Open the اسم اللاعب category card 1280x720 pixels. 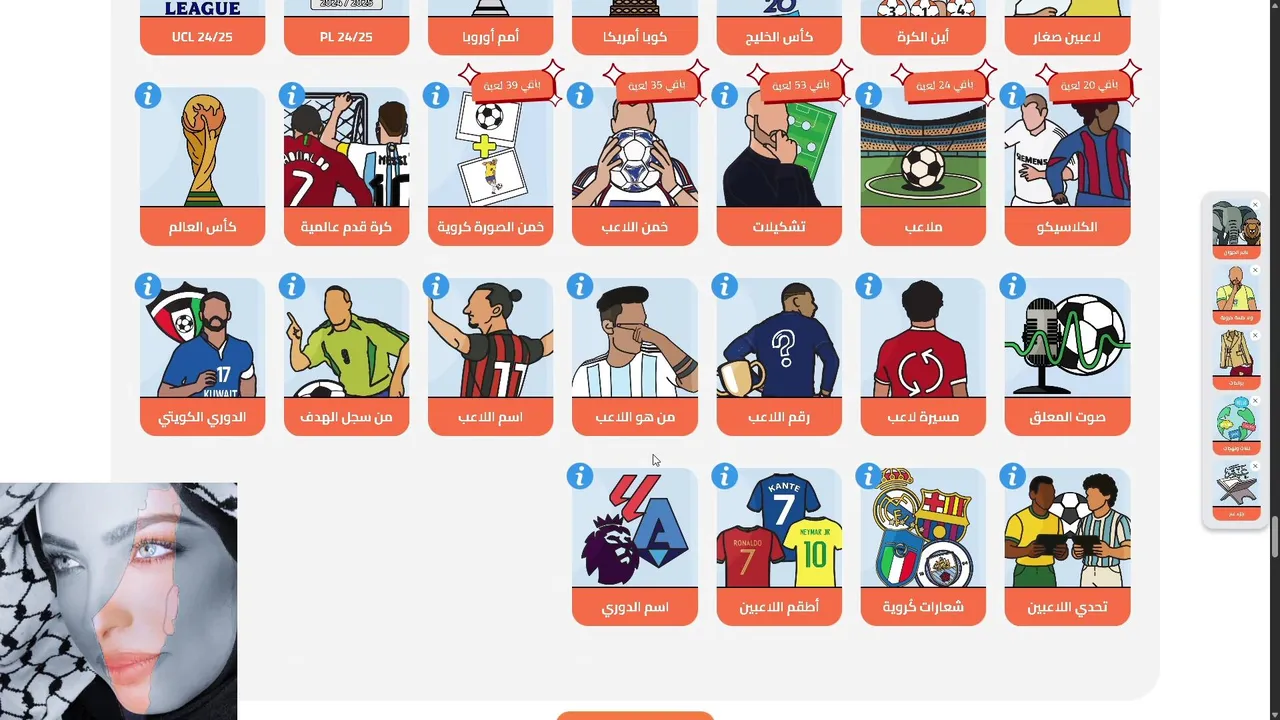click(490, 355)
